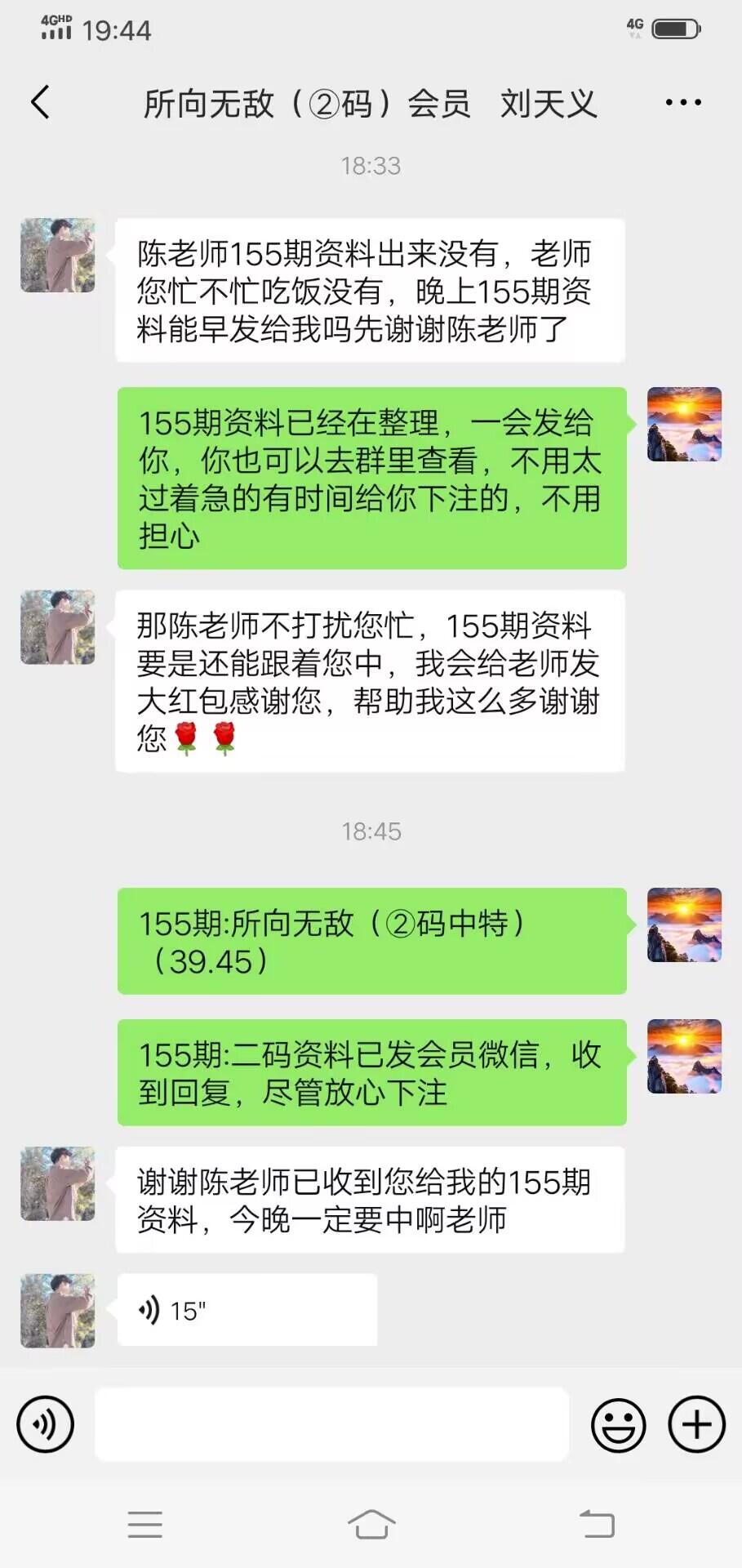Open the plus attachments menu
Image resolution: width=742 pixels, height=1568 pixels.
pos(696,1424)
